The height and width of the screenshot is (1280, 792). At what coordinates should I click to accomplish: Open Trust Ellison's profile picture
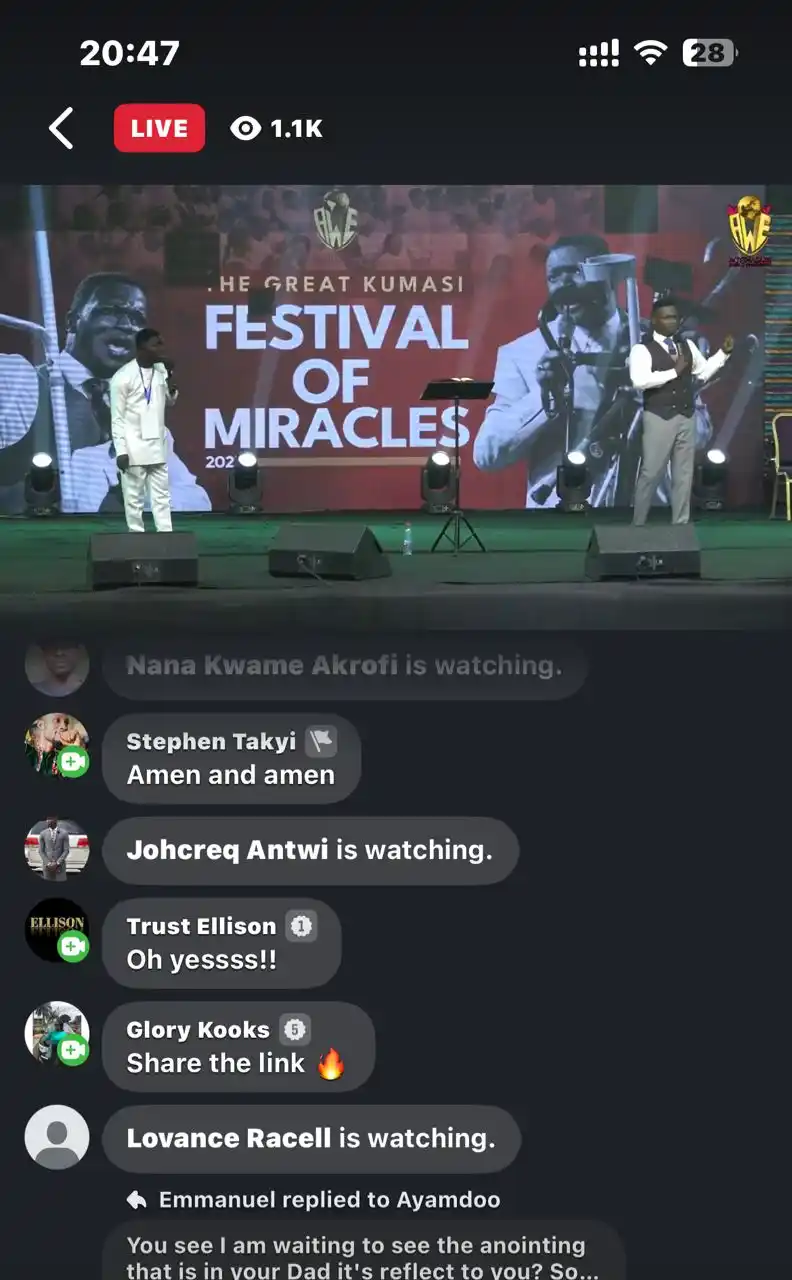(x=56, y=930)
